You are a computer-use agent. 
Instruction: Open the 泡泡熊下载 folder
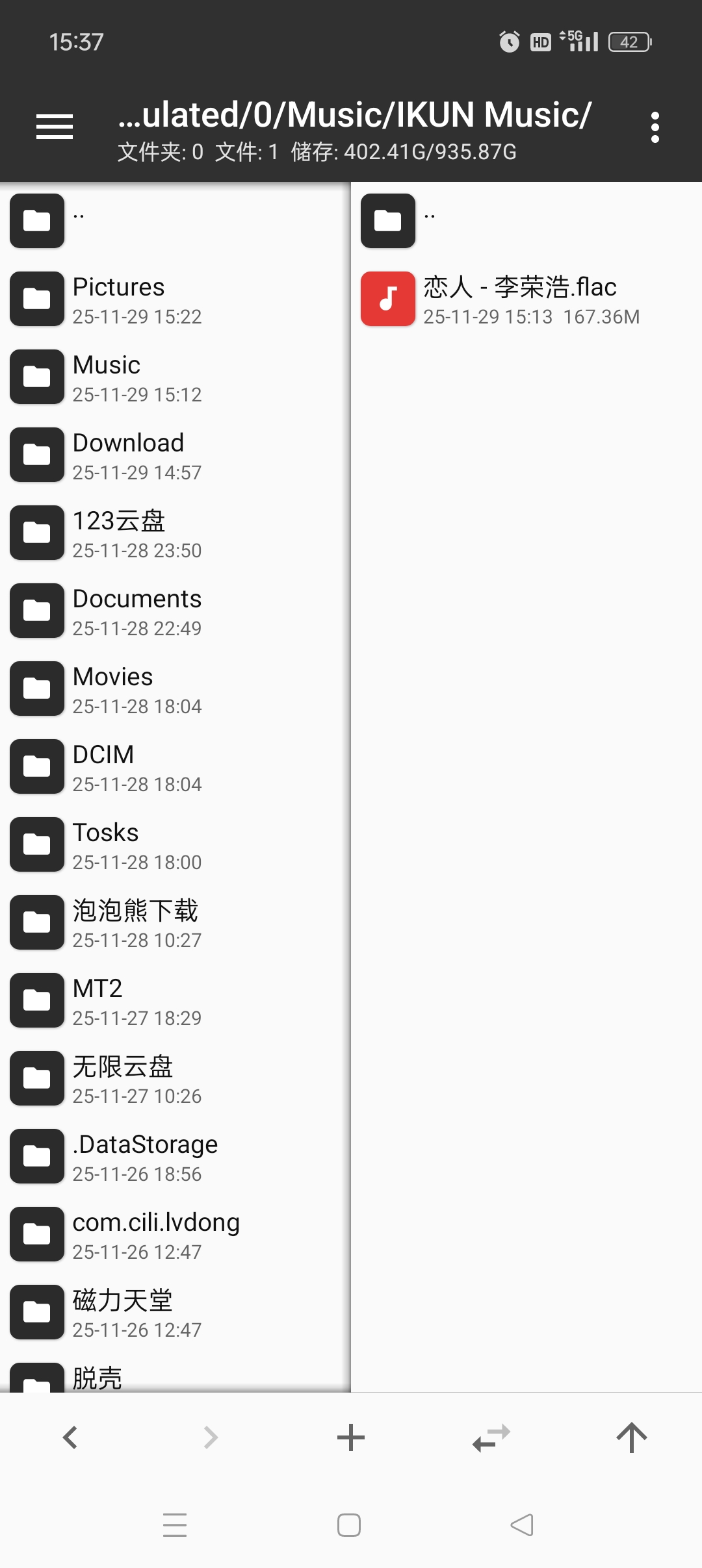[135, 923]
